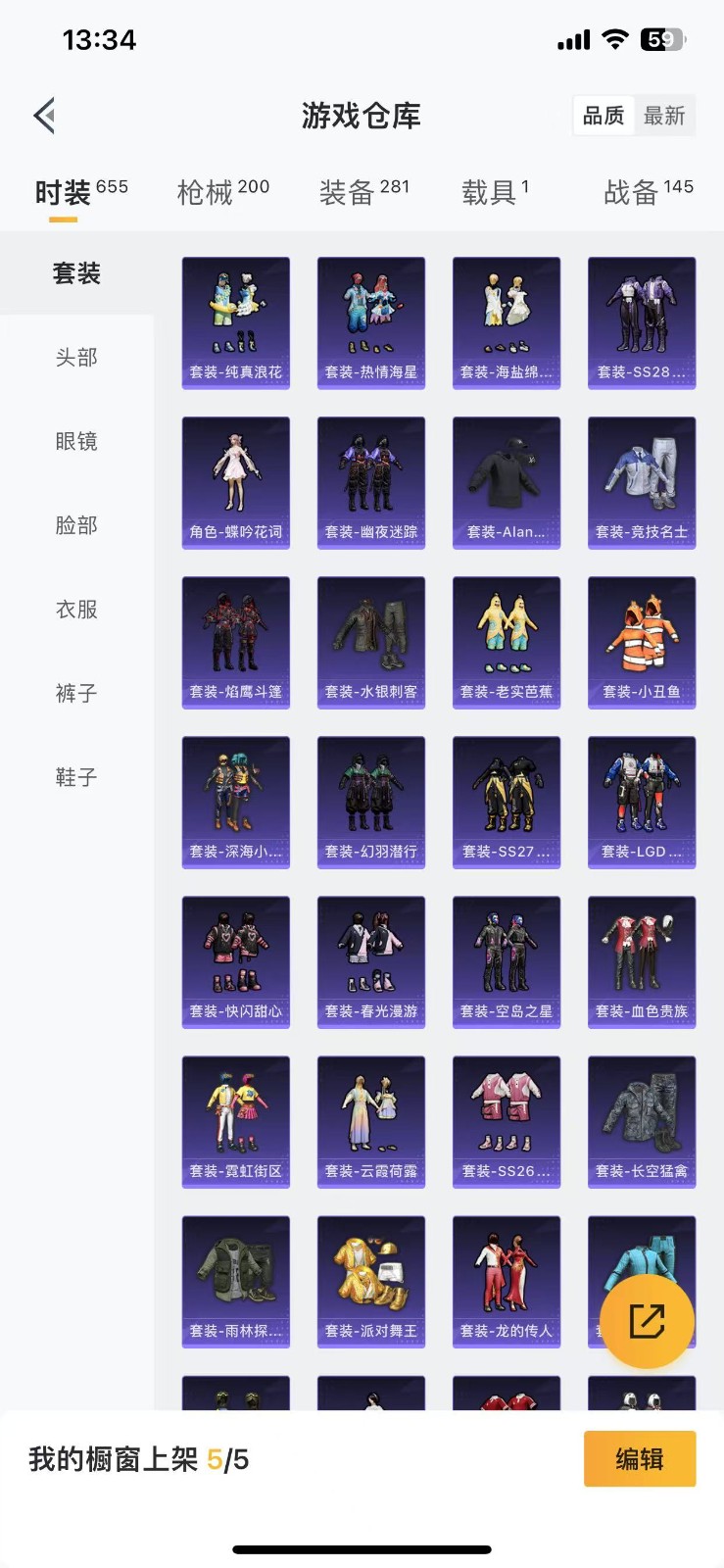Open the 角色-蝶吟花词 item
724x1568 pixels.
point(236,483)
